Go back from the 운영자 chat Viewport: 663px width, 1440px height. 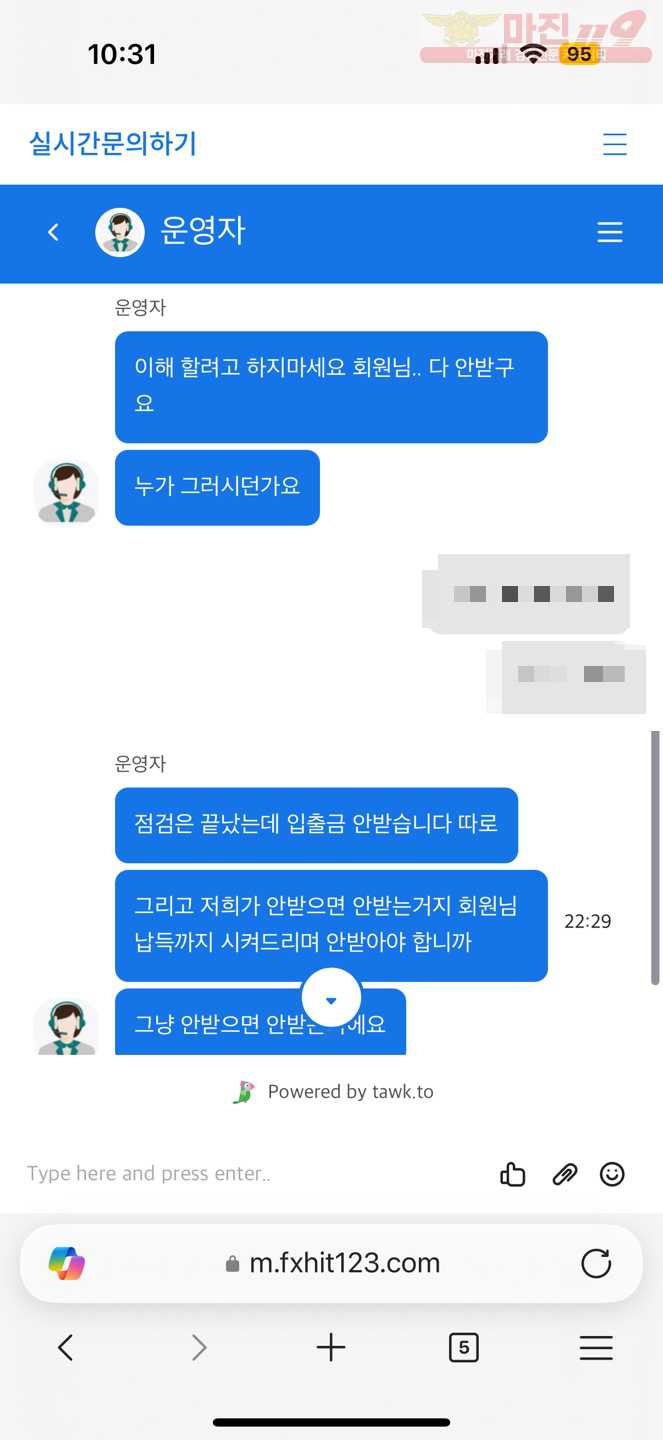point(54,233)
